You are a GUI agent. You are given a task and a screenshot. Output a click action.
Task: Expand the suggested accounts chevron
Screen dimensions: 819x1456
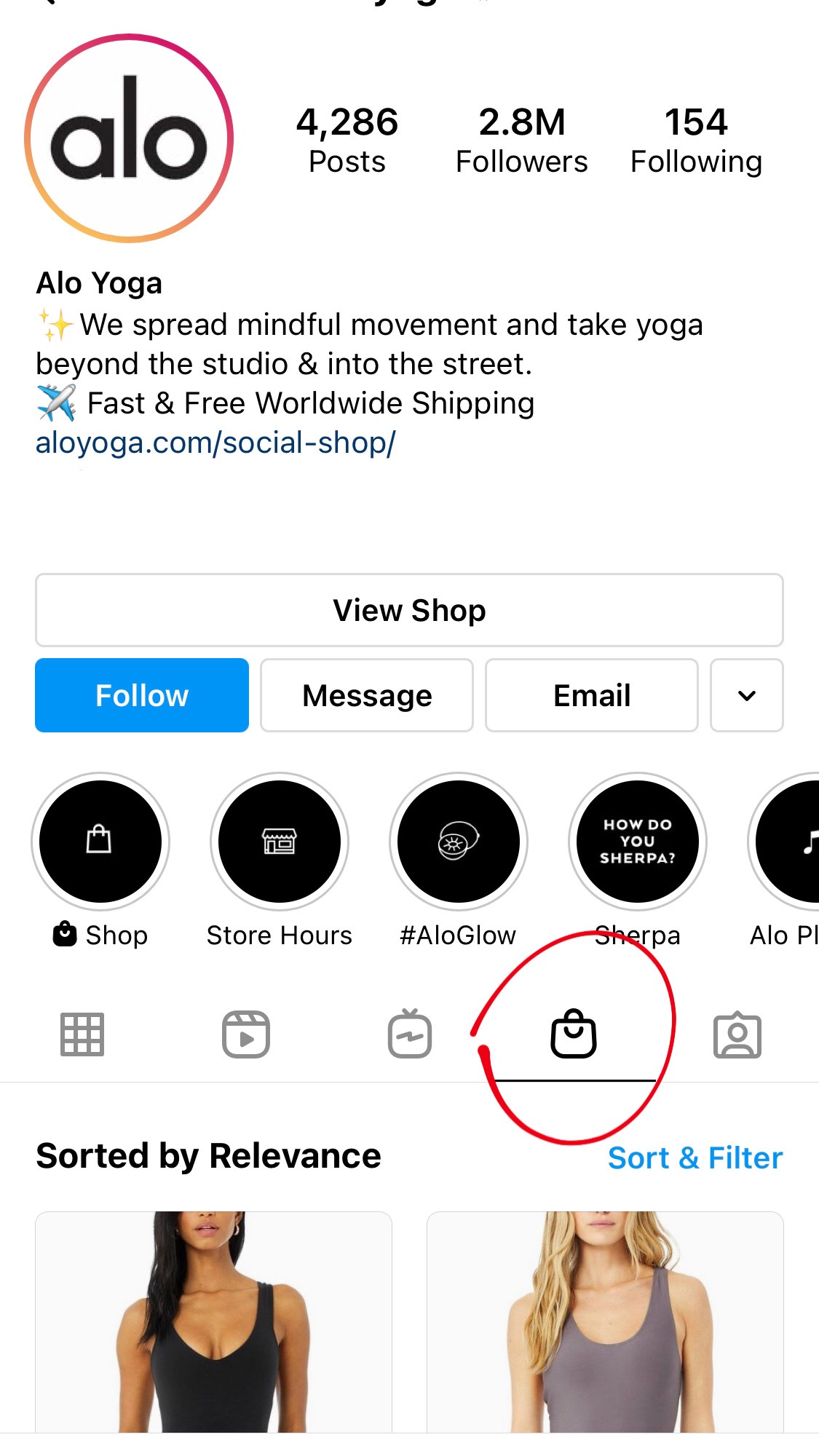click(746, 695)
